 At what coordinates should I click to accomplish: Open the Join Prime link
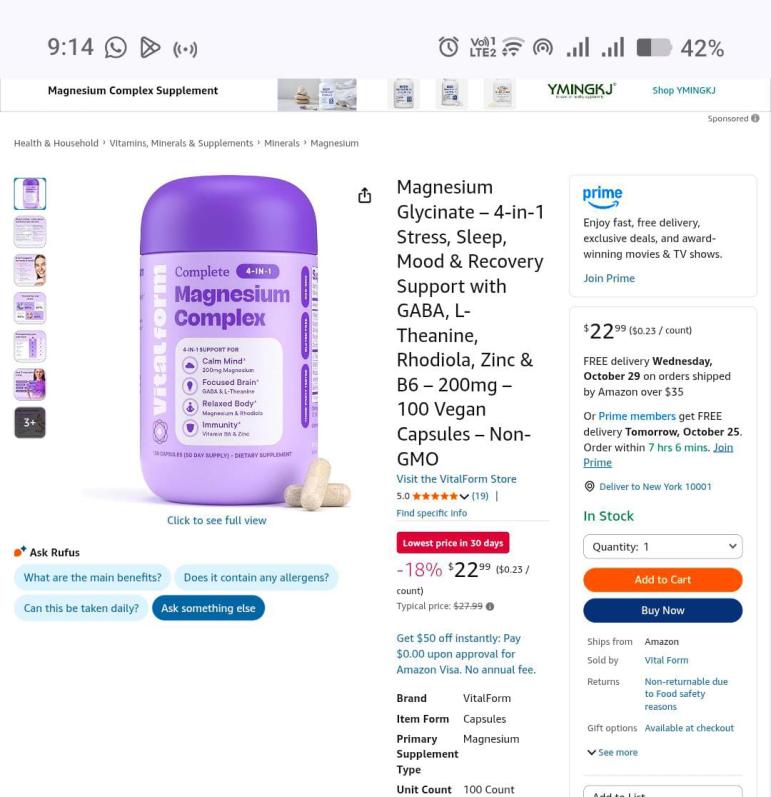tap(608, 278)
